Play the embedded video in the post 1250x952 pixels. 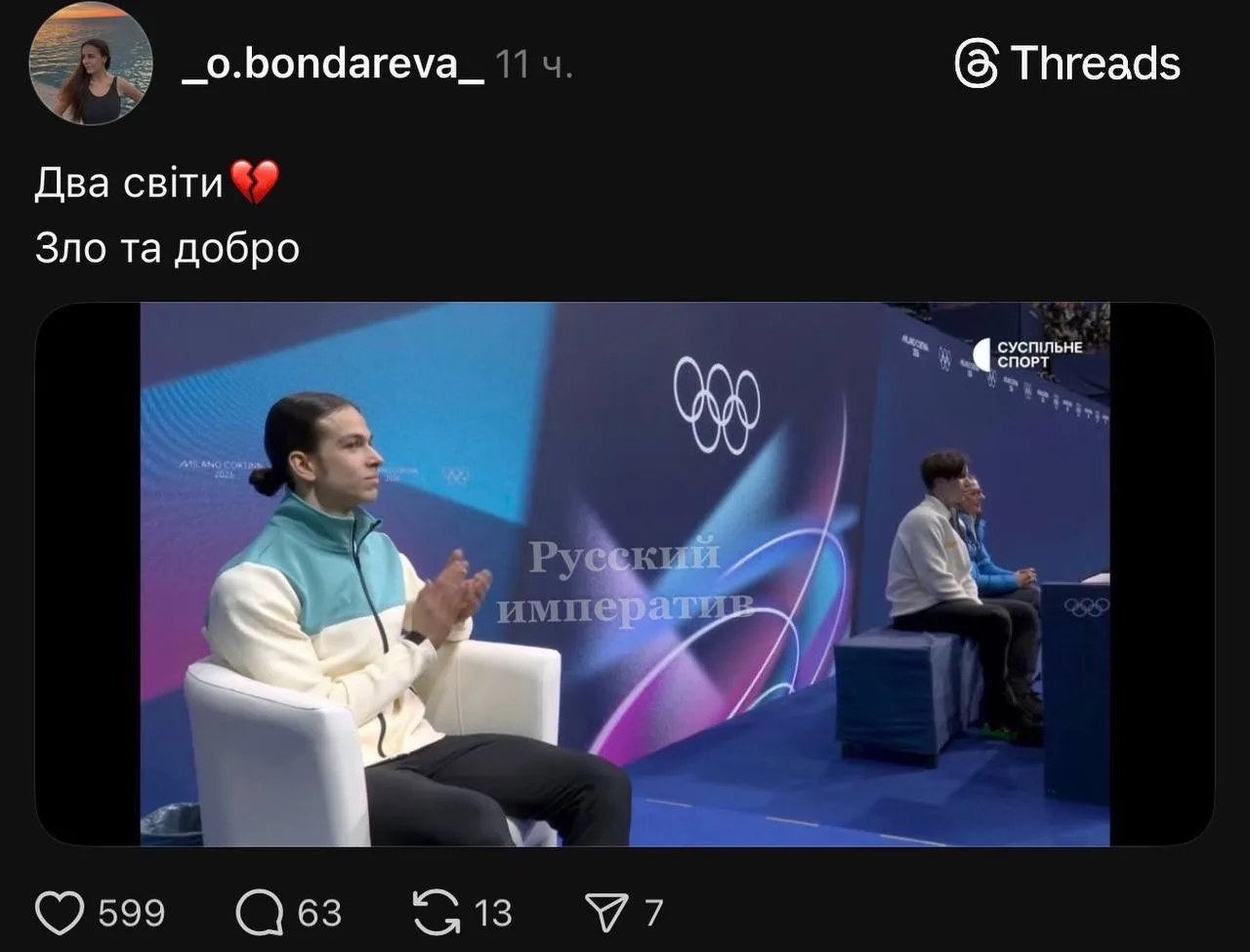(625, 574)
